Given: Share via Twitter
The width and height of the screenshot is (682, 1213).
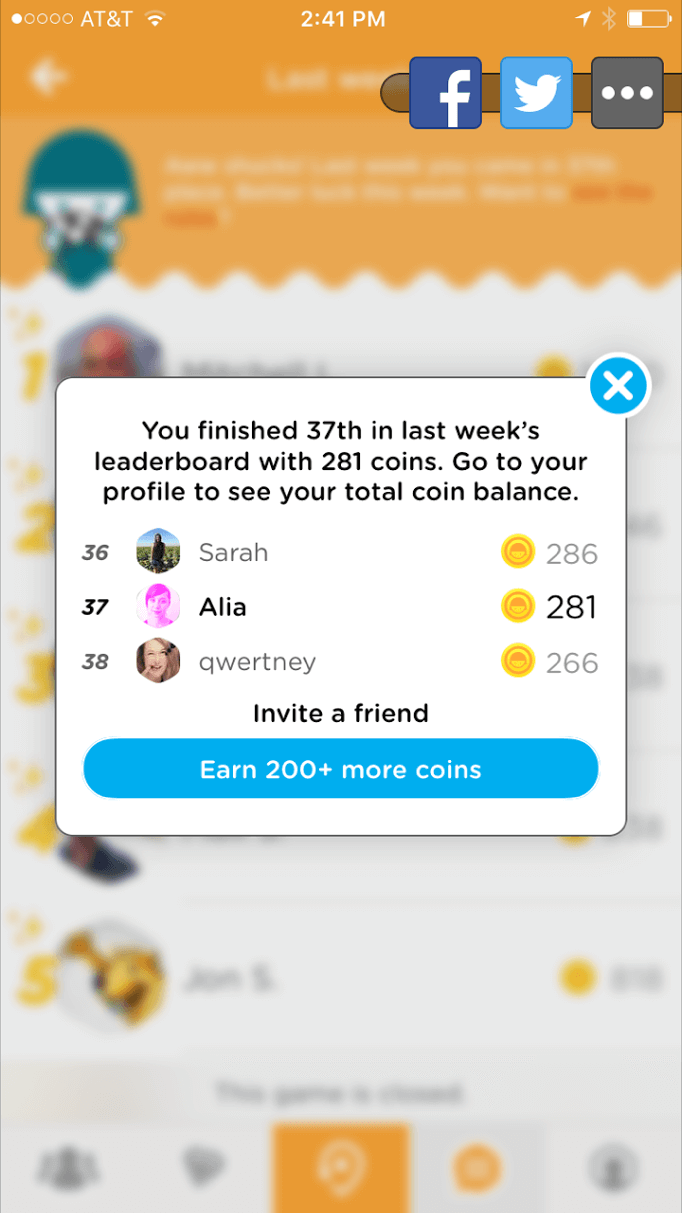Looking at the screenshot, I should (x=536, y=93).
